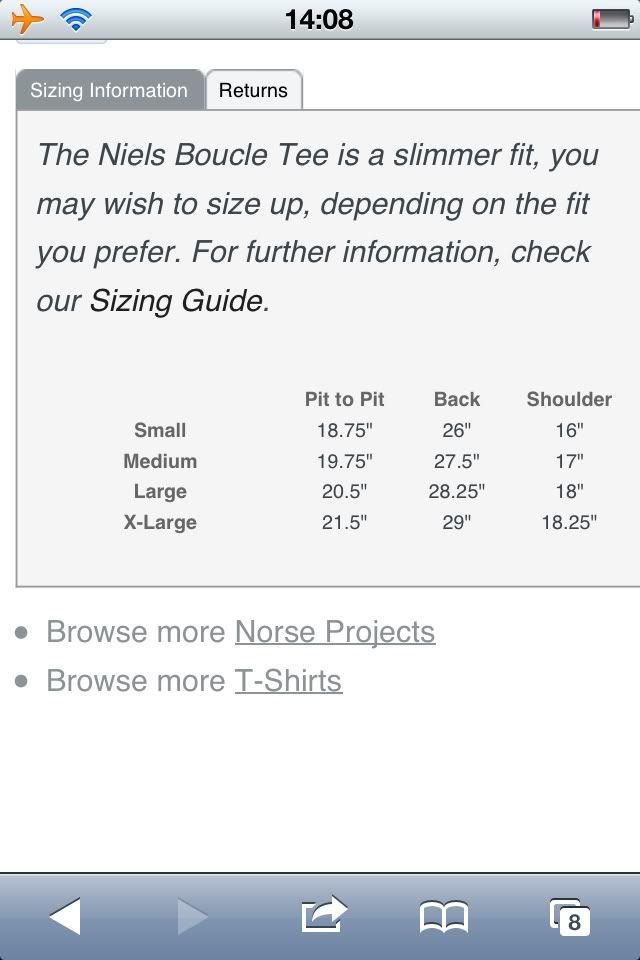Browse more Norse Projects items
Image resolution: width=640 pixels, height=960 pixels.
point(334,632)
